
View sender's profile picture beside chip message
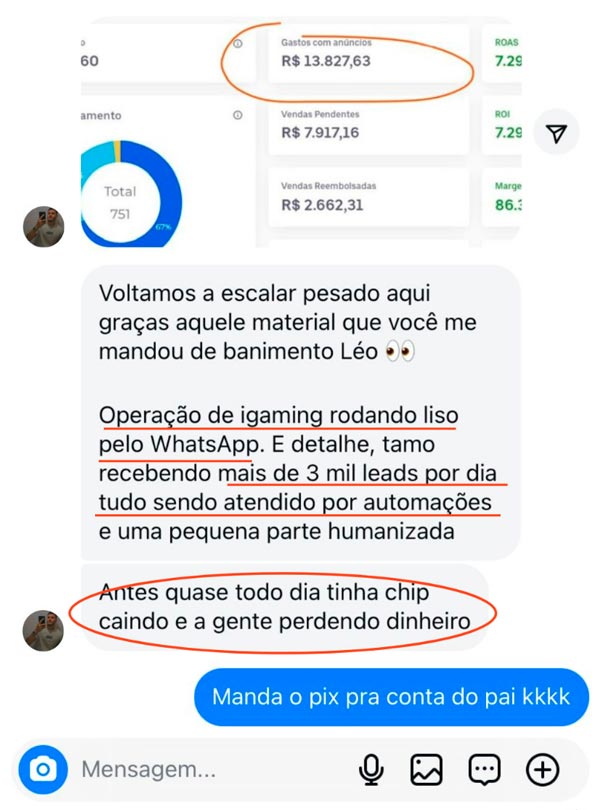pyautogui.click(x=43, y=631)
